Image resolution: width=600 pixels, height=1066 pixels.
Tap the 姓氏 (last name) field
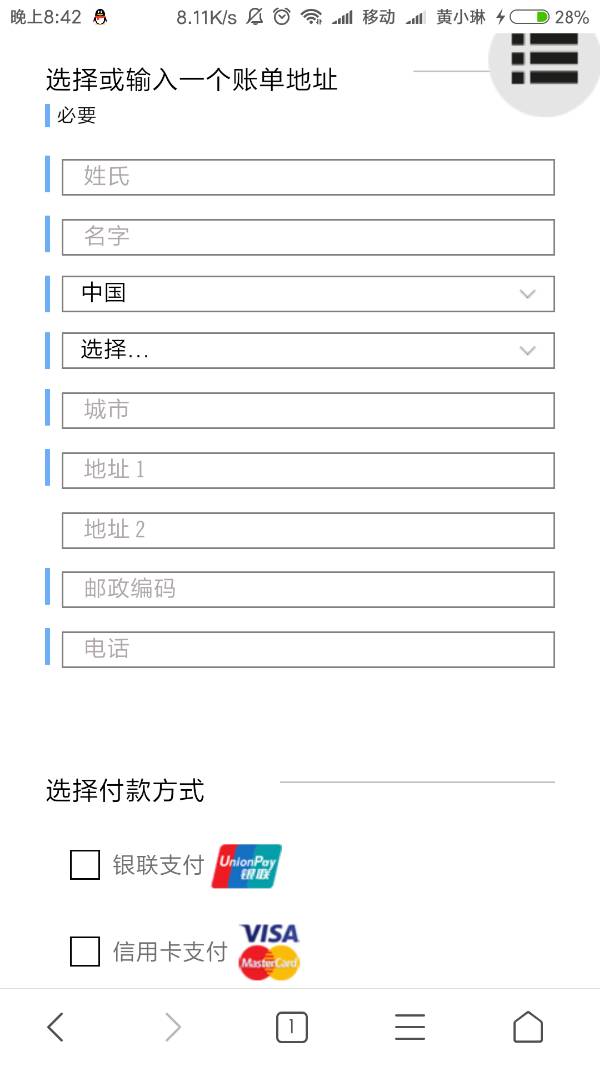click(x=308, y=177)
